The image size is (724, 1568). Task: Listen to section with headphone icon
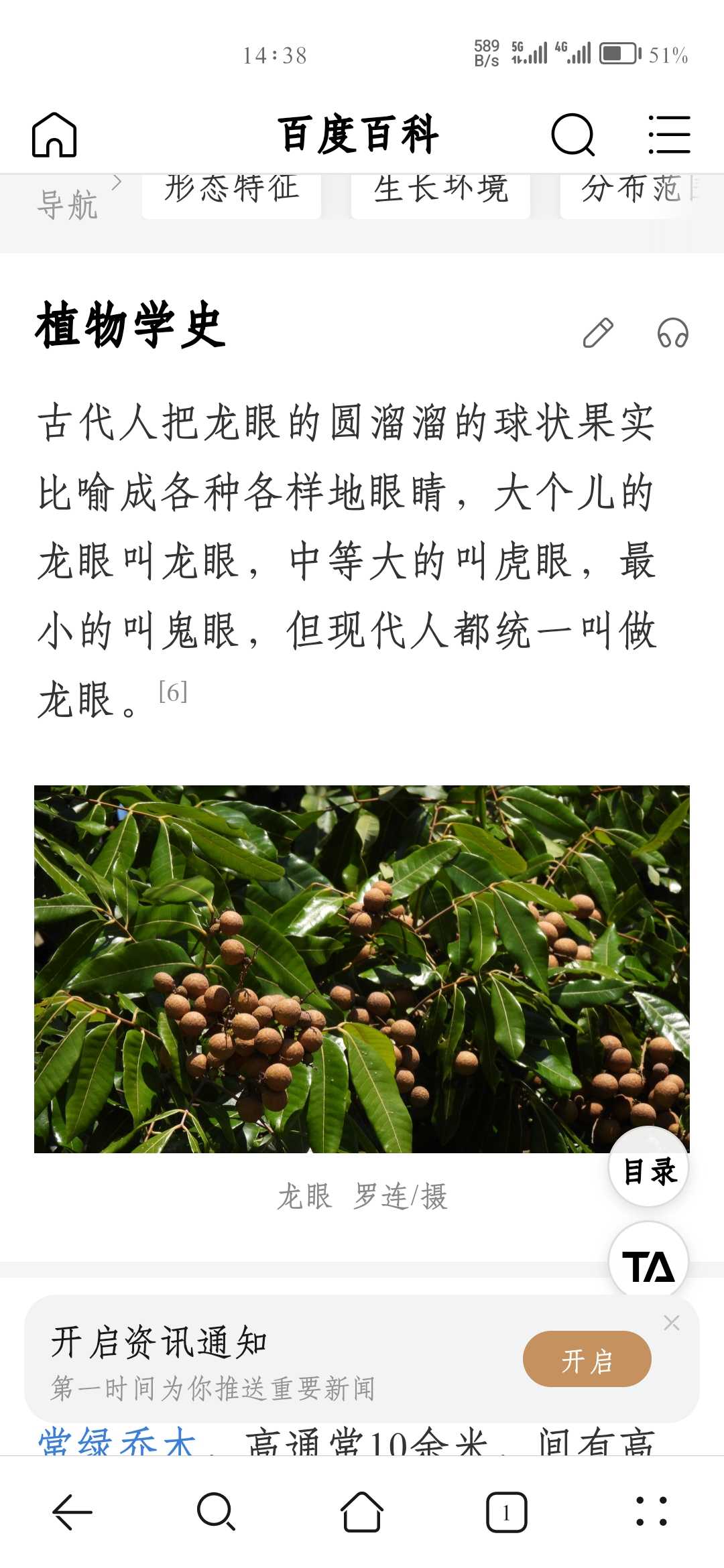point(672,332)
